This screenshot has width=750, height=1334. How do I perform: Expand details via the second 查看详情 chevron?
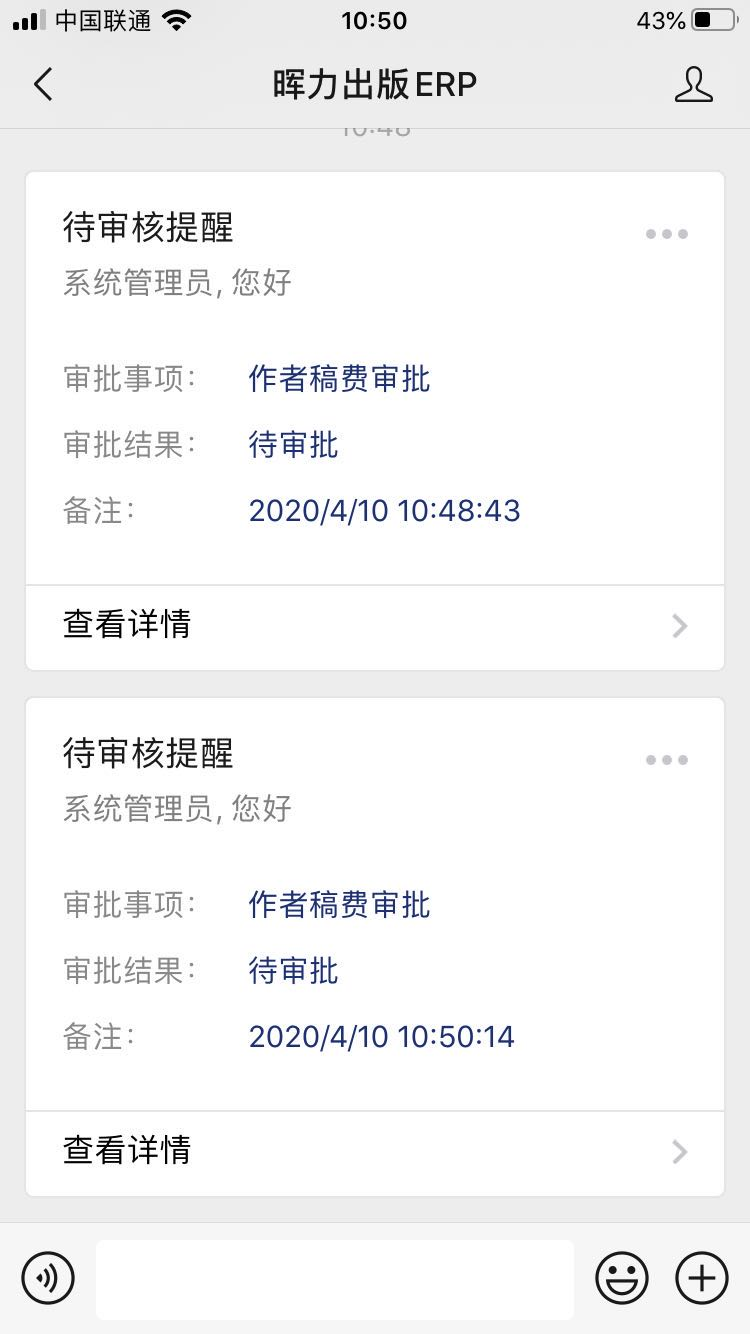(679, 1153)
